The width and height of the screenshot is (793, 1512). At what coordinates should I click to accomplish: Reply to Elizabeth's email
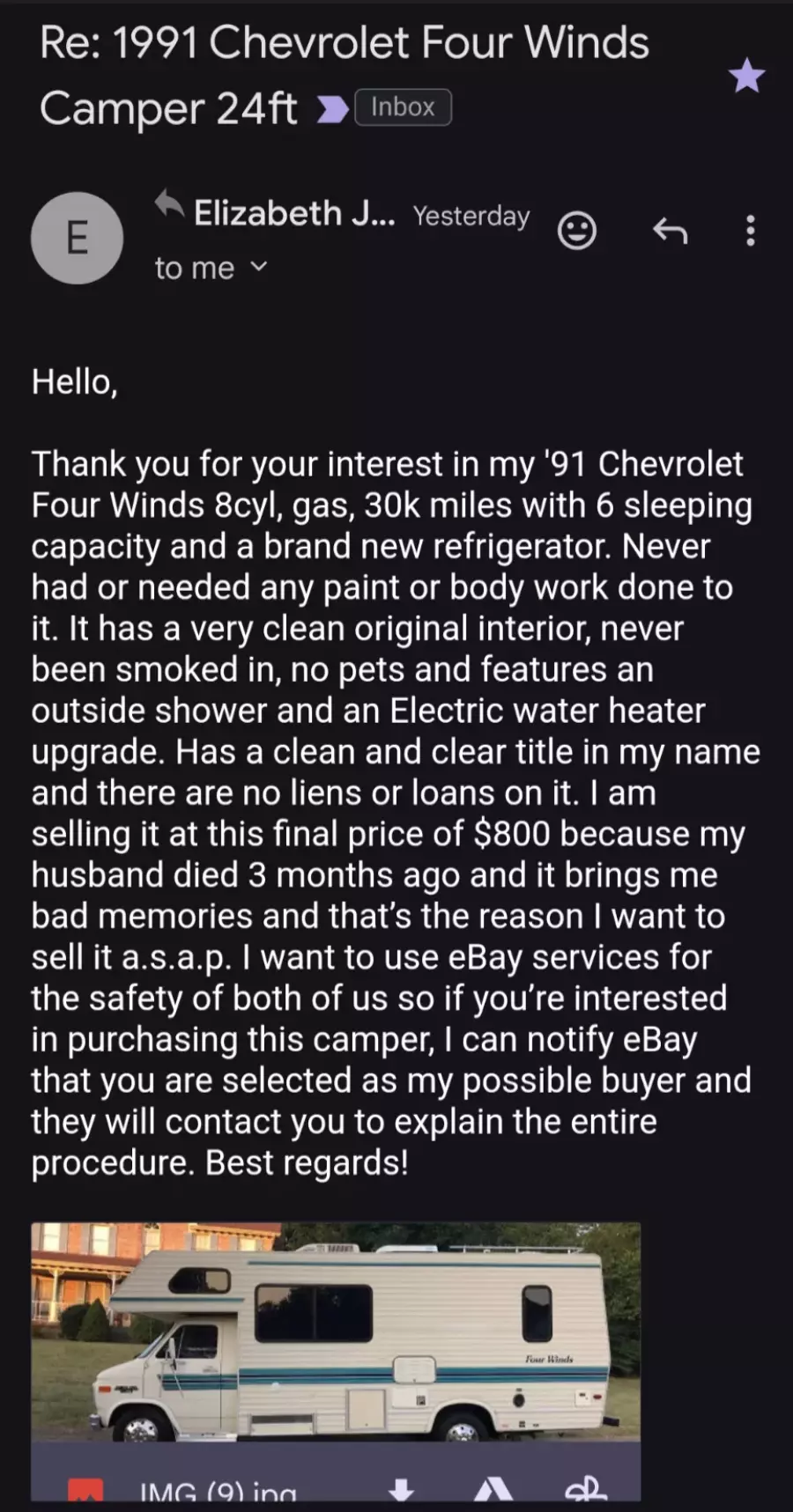[670, 231]
